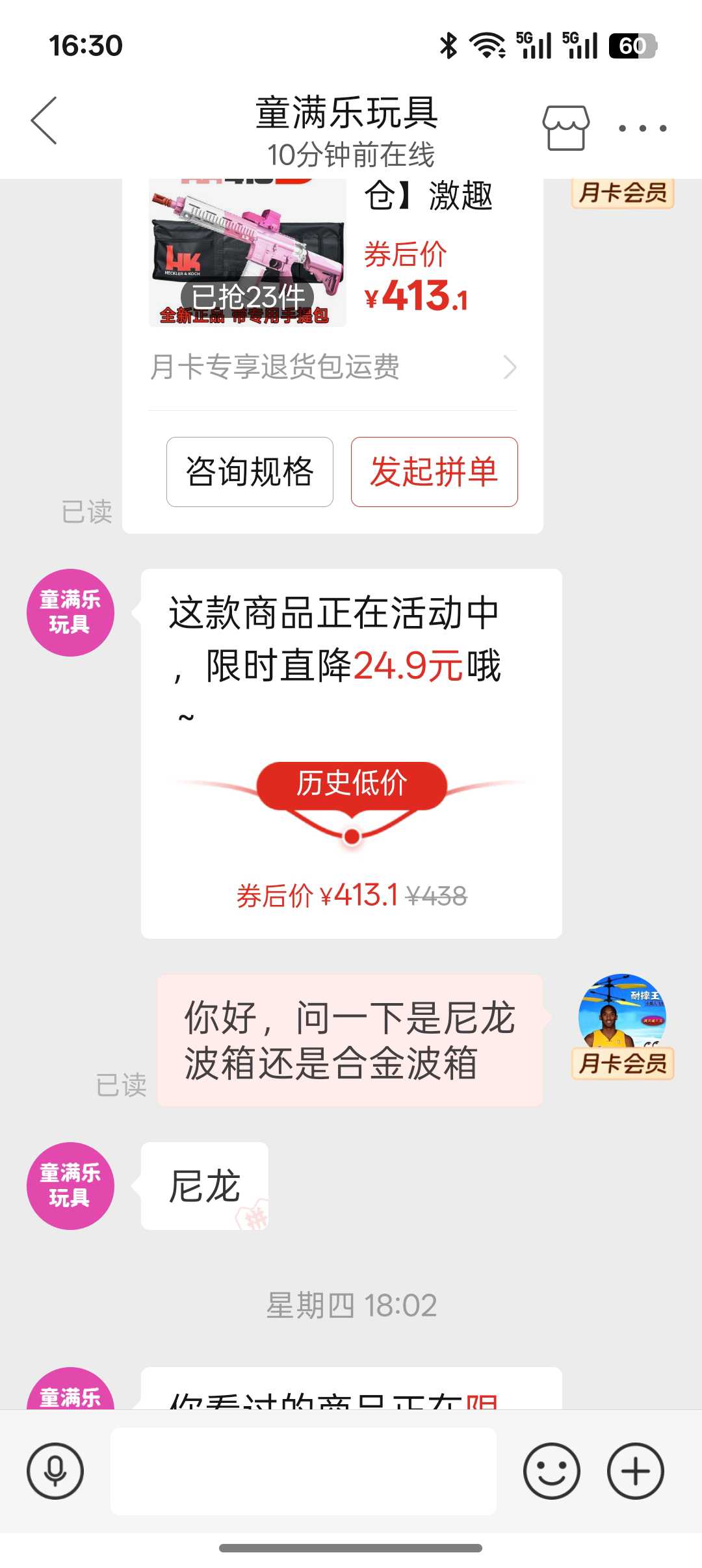Open 月卡专享退货包运费 details
The width and height of the screenshot is (702, 1568).
[333, 367]
